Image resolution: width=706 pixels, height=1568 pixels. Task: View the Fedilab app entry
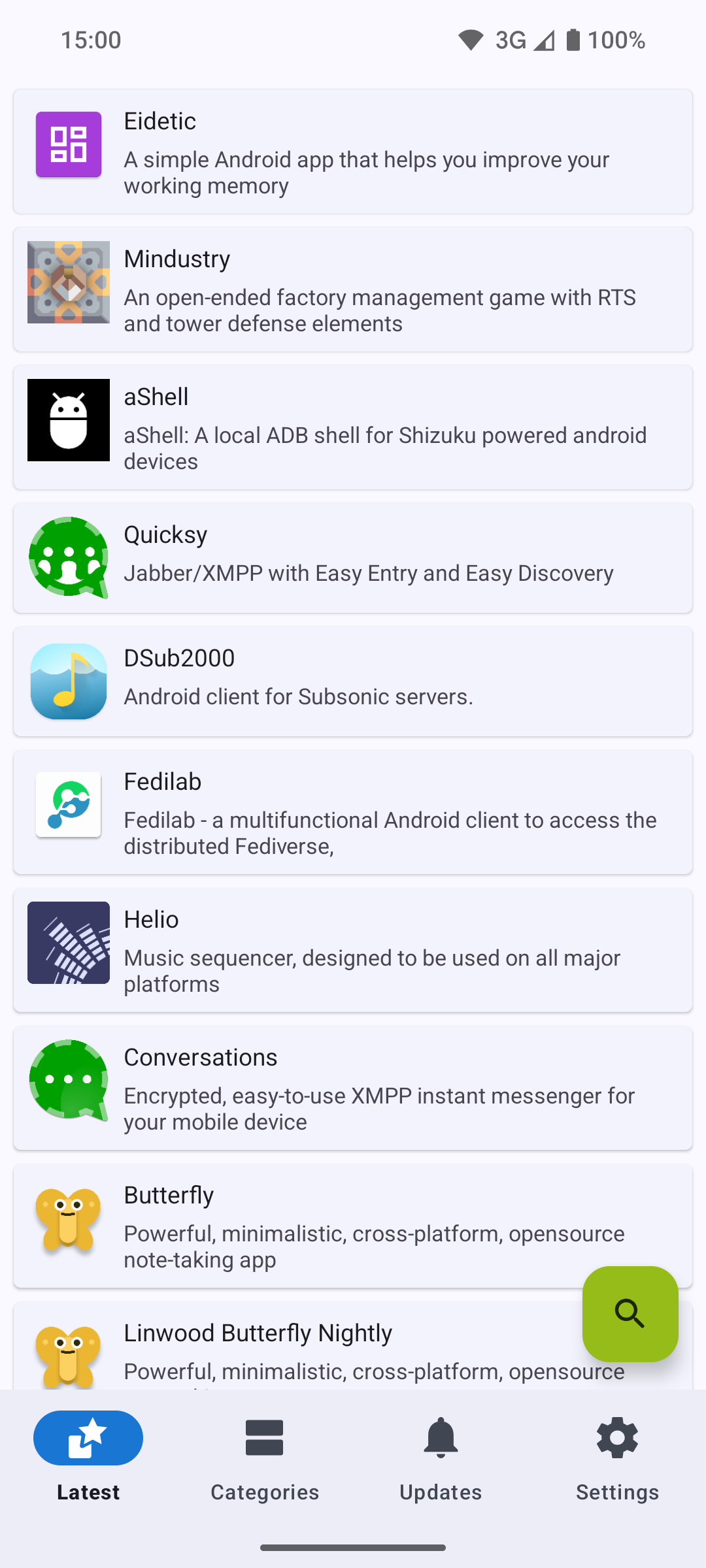click(353, 812)
